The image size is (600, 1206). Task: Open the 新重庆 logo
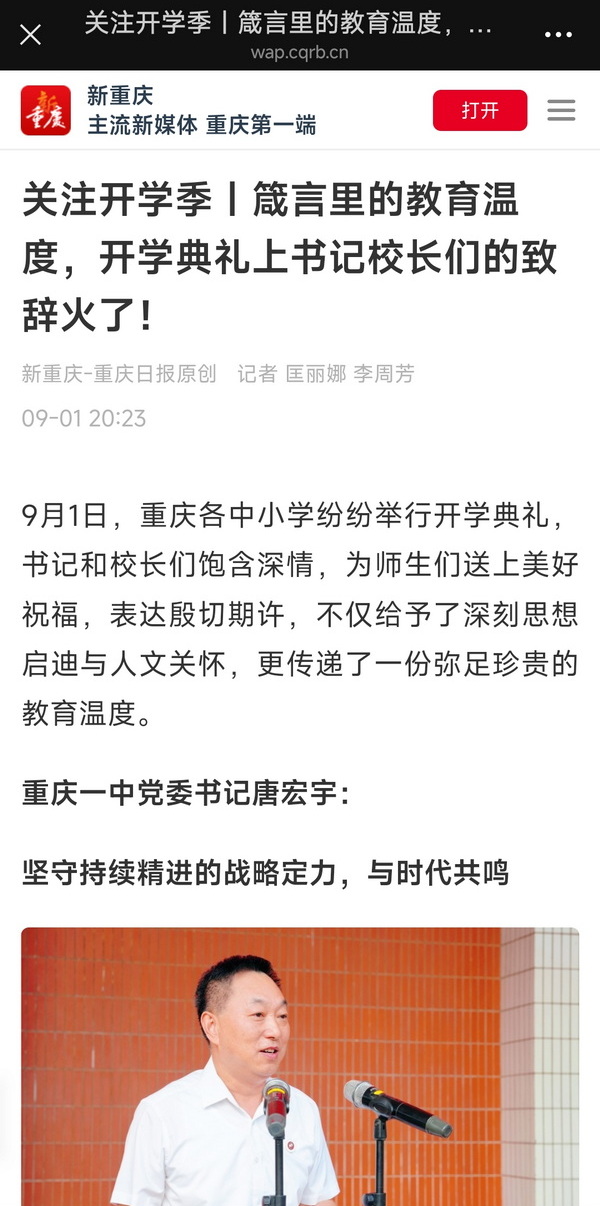(46, 110)
